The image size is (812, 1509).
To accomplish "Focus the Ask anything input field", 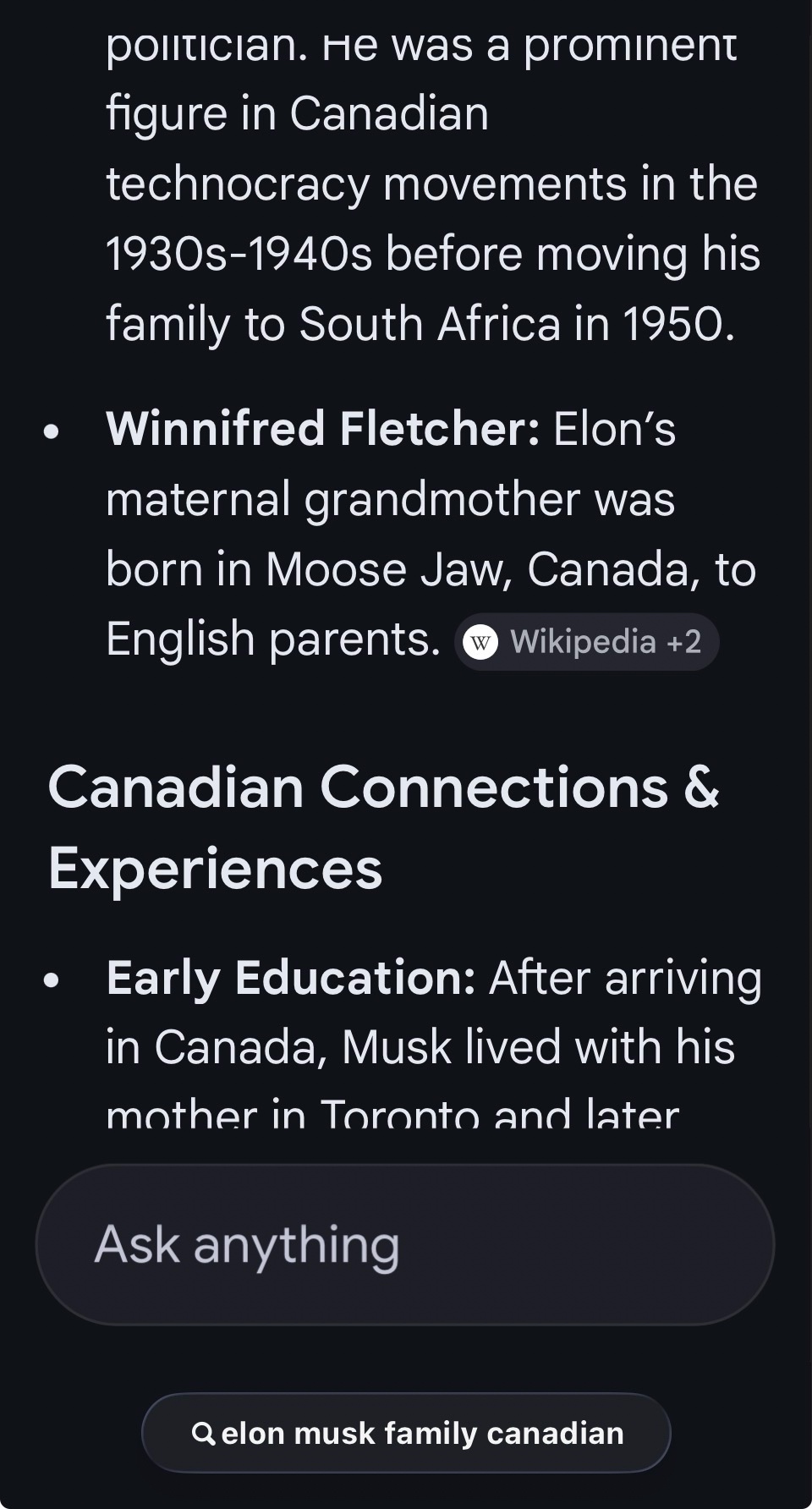I will [404, 1244].
